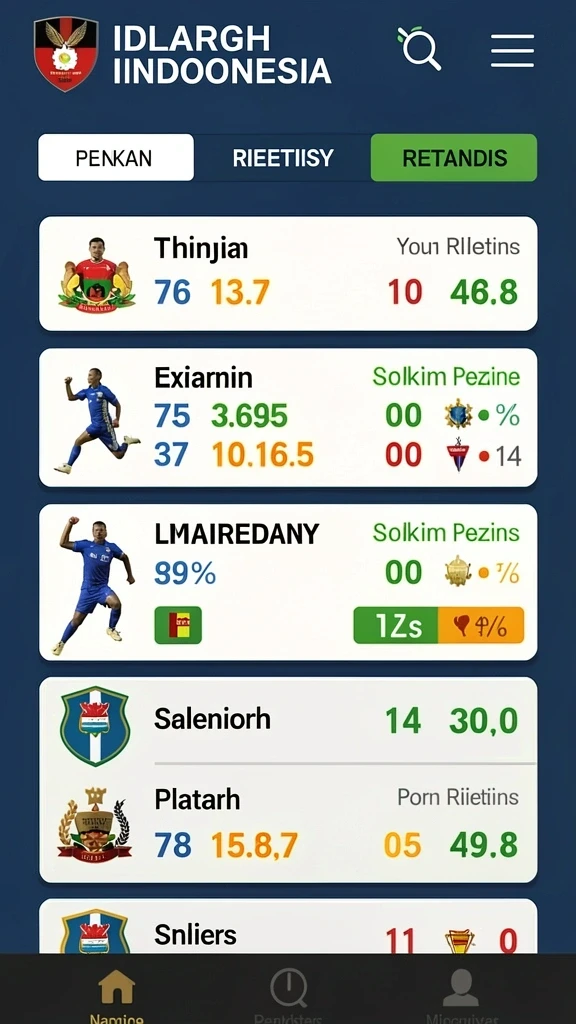The width and height of the screenshot is (576, 1024).
Task: Open the Platarh row
Action: (x=288, y=823)
